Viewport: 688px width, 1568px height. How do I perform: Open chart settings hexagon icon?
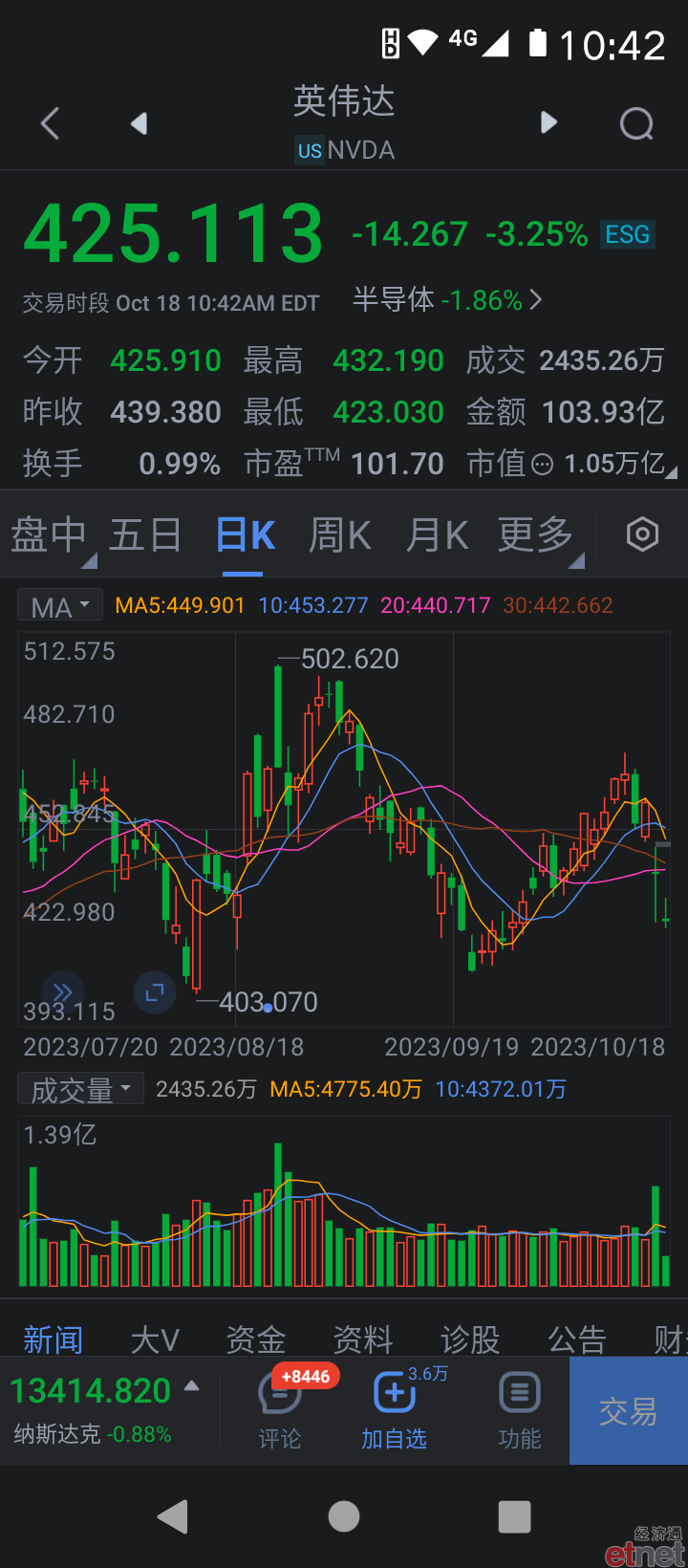coord(642,534)
